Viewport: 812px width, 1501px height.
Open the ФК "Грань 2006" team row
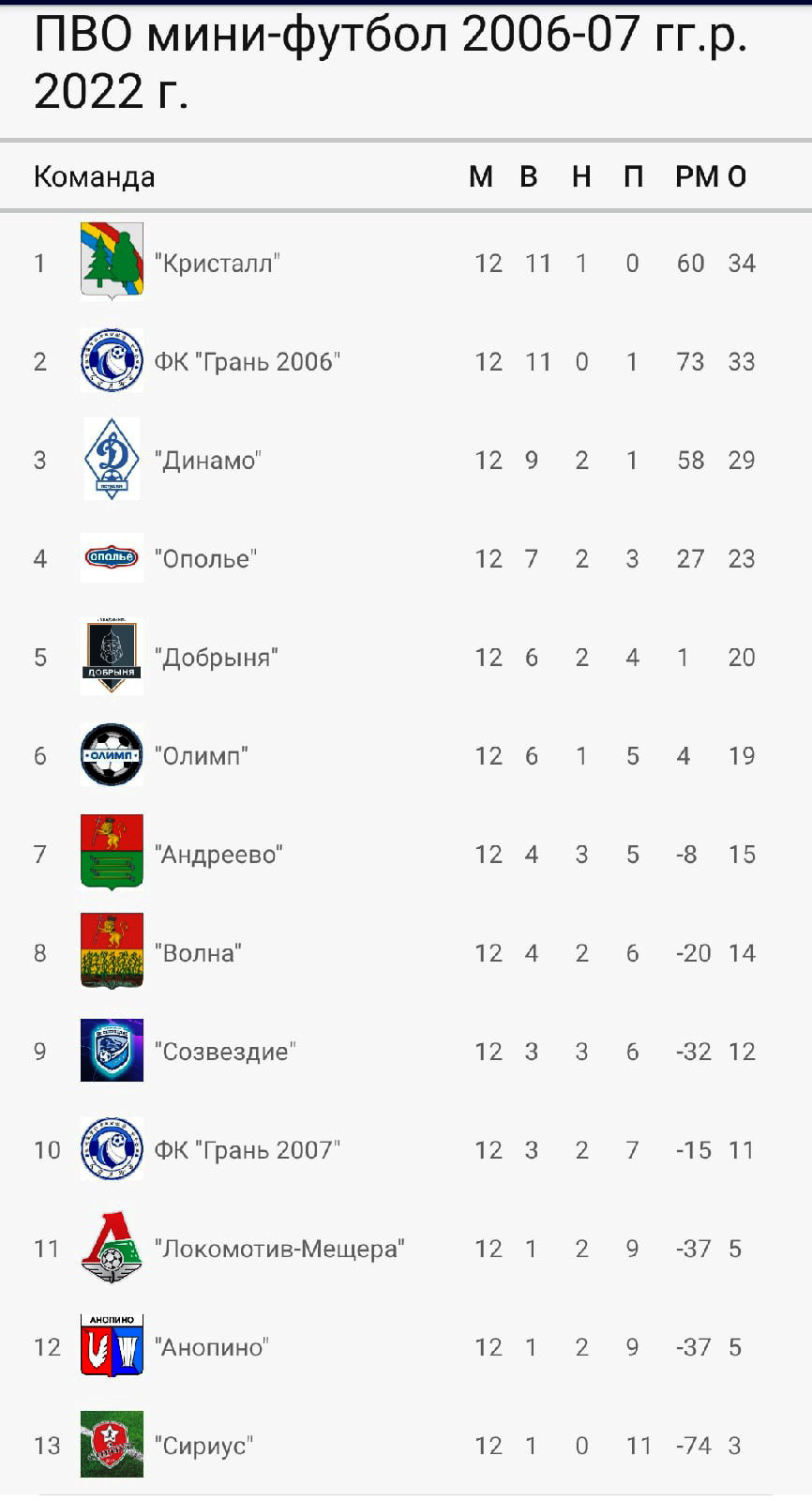pyautogui.click(x=406, y=361)
